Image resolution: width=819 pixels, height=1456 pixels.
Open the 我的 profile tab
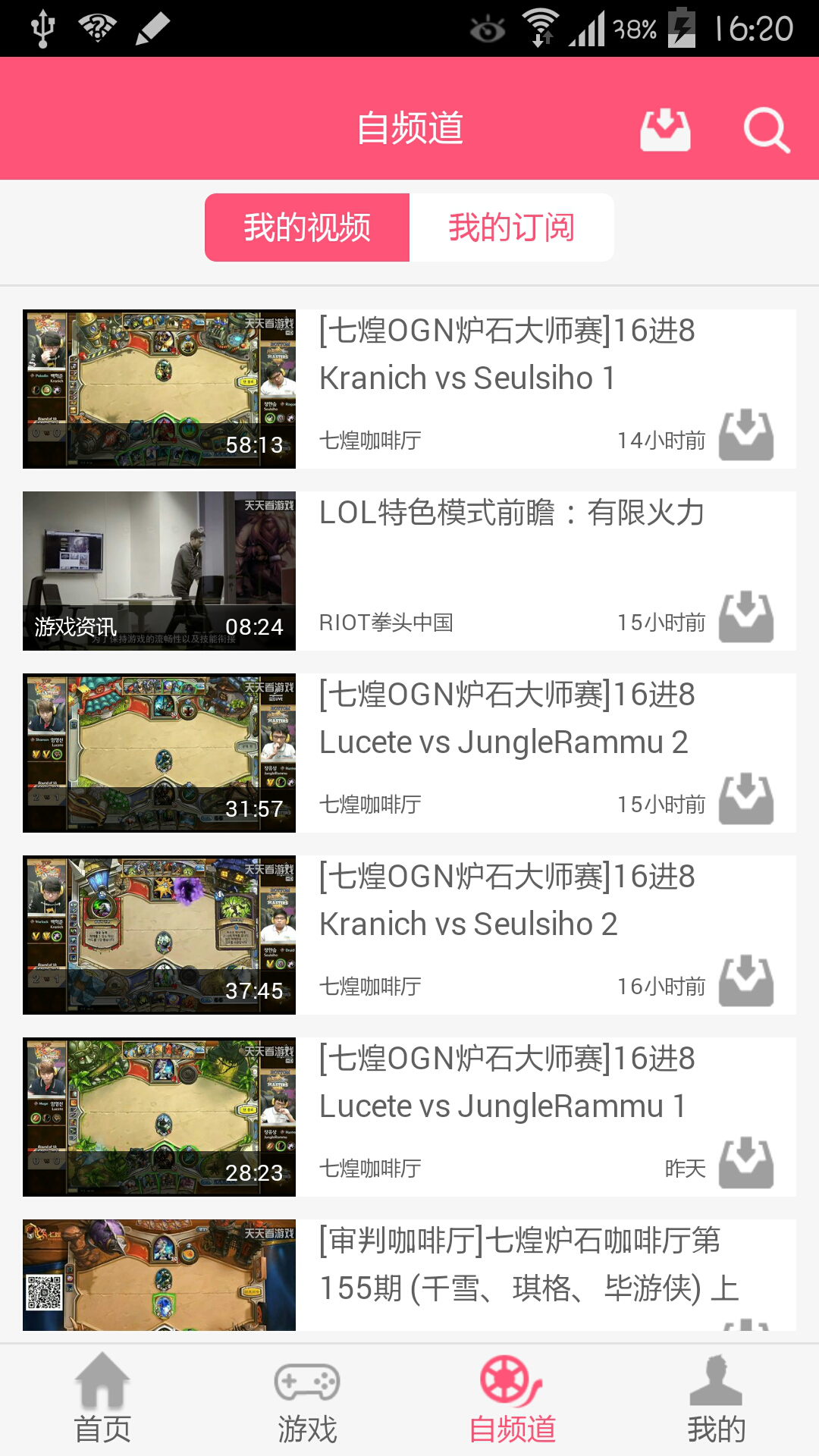[x=717, y=1400]
